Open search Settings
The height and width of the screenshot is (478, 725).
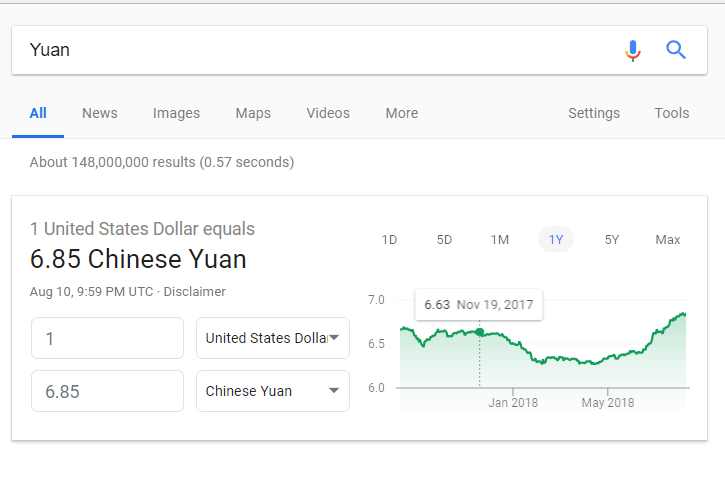594,113
